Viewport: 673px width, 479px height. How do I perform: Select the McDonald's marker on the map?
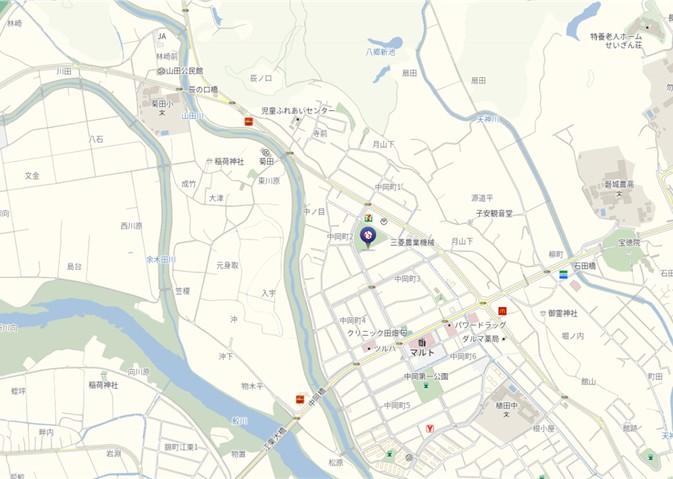(502, 311)
